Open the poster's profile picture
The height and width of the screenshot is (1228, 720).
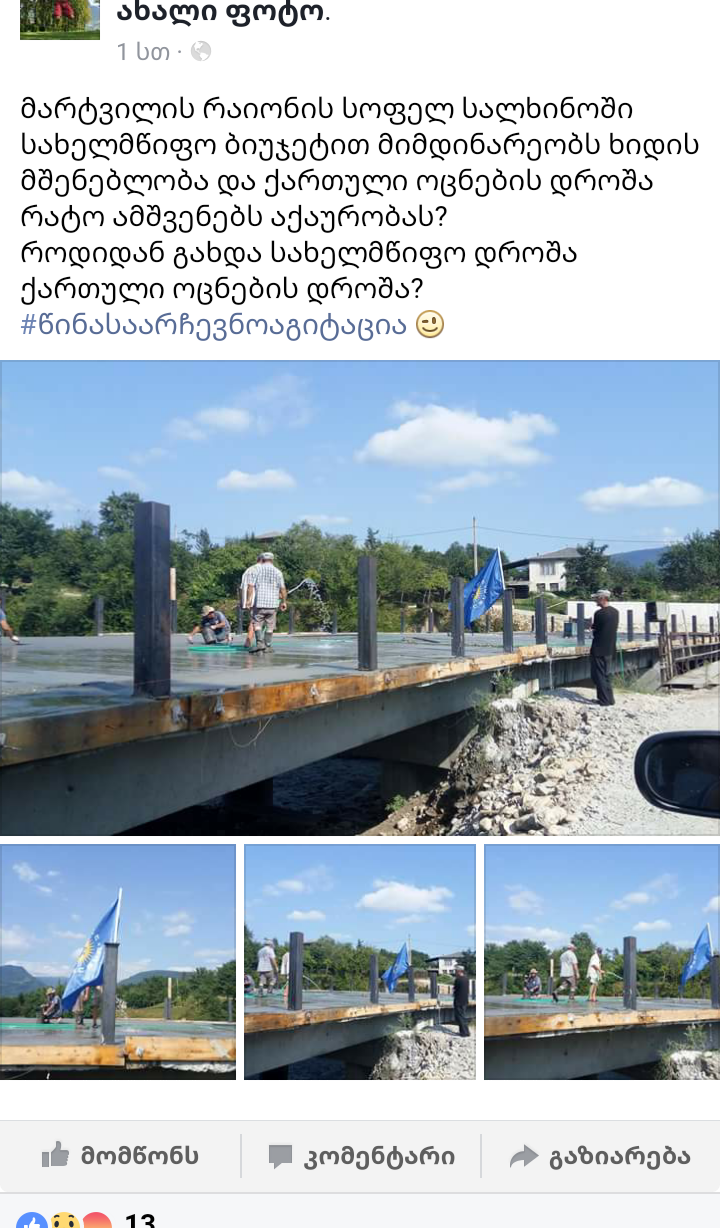(x=60, y=20)
